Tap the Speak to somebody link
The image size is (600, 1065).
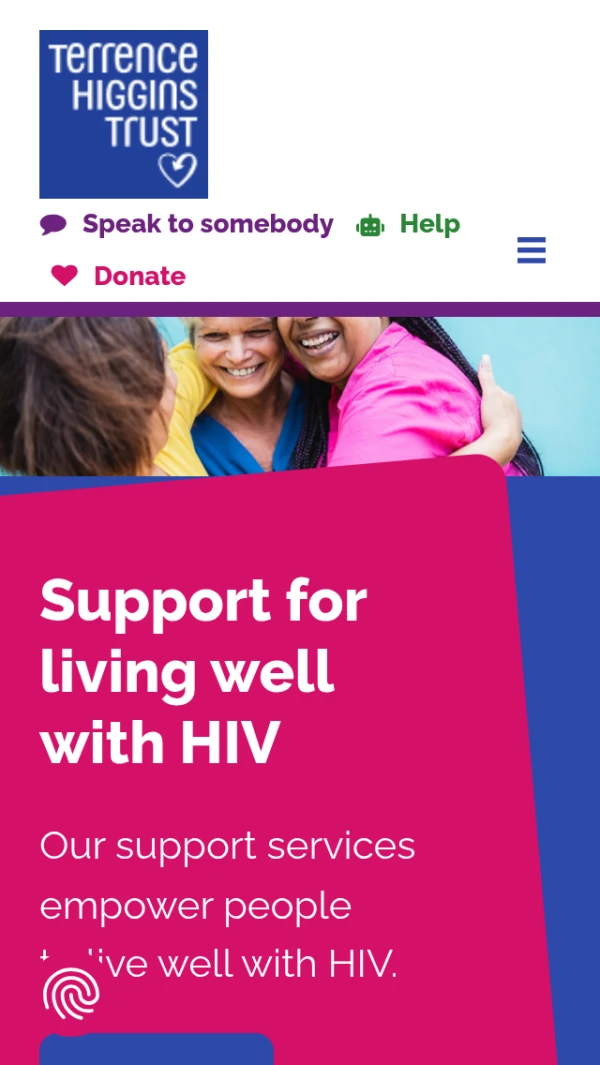[187, 224]
